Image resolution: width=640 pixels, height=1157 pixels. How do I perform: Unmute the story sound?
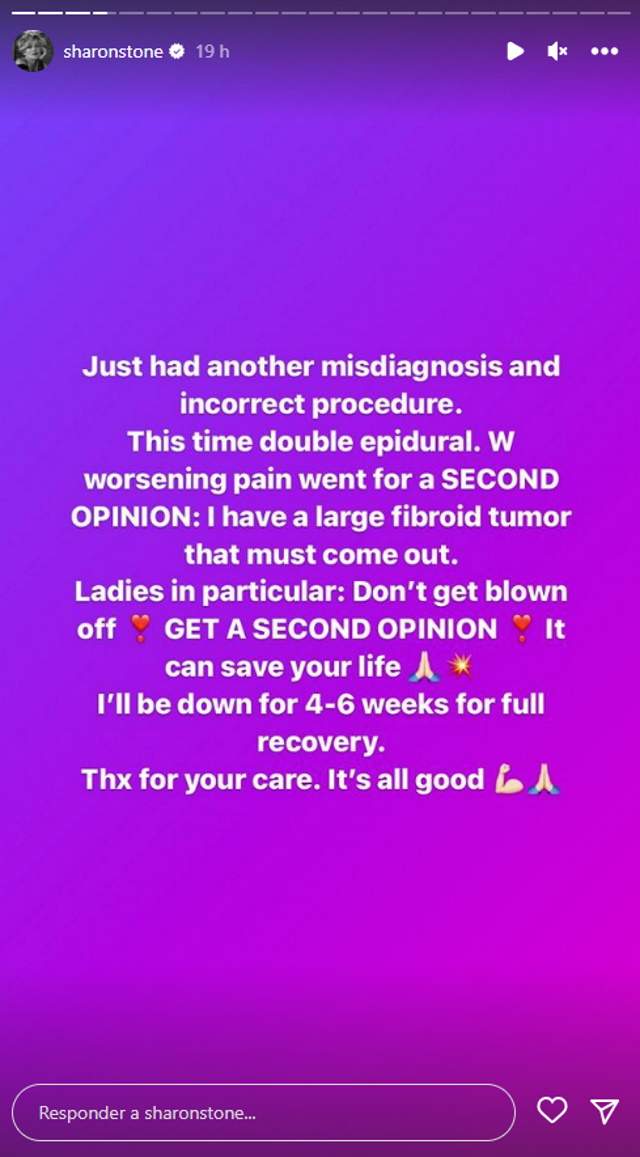click(558, 51)
